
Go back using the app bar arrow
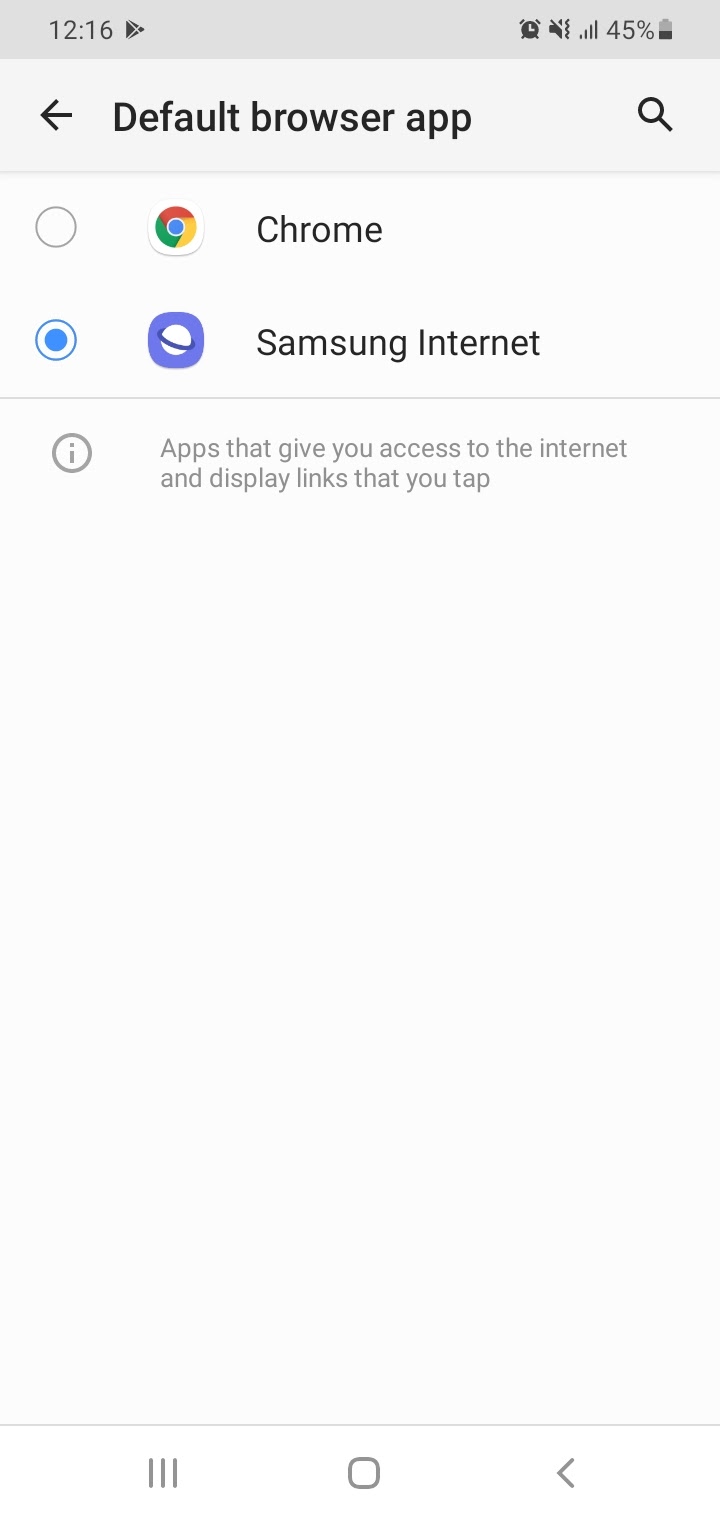click(56, 116)
